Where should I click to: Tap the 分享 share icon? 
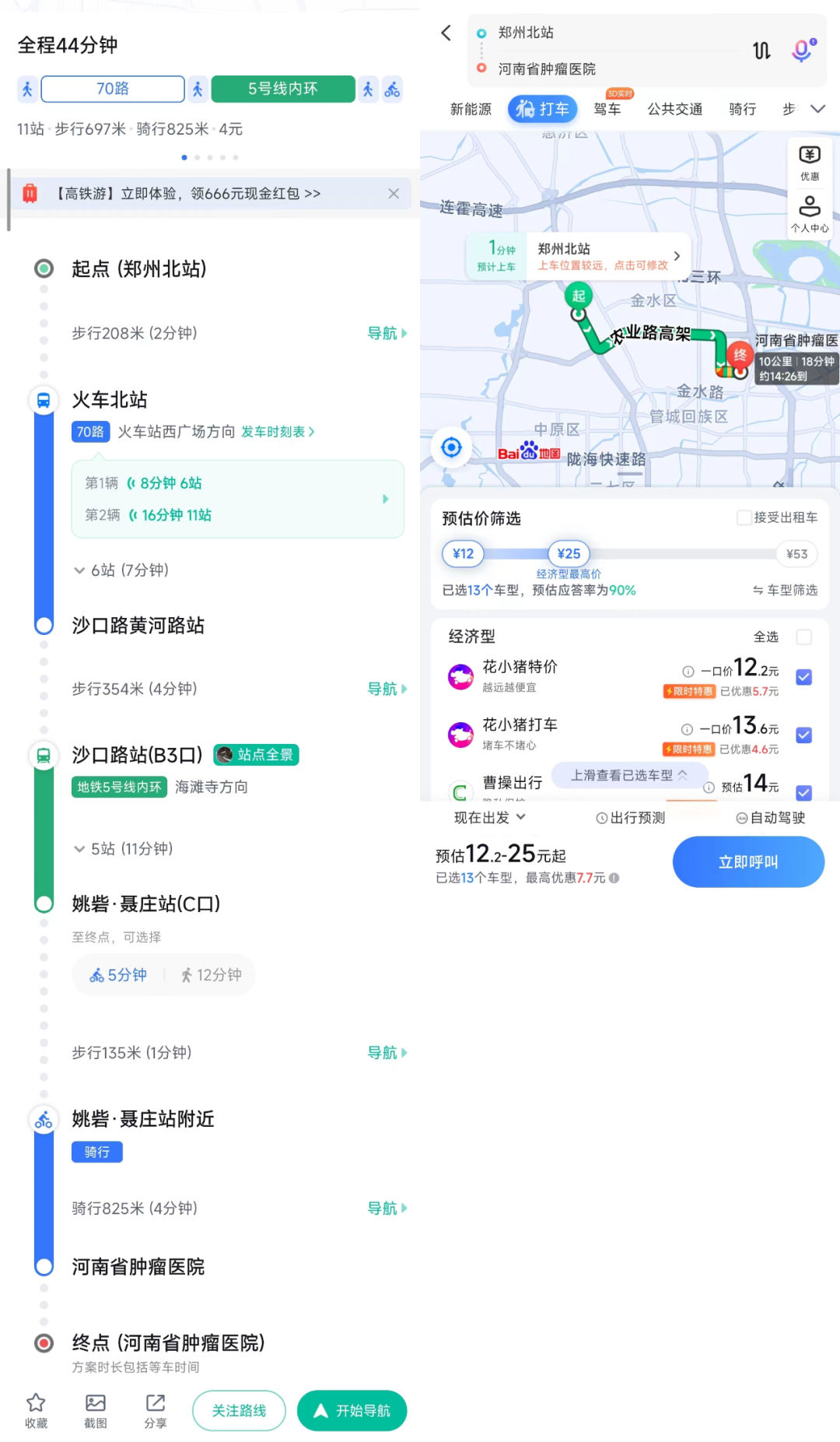click(154, 1410)
